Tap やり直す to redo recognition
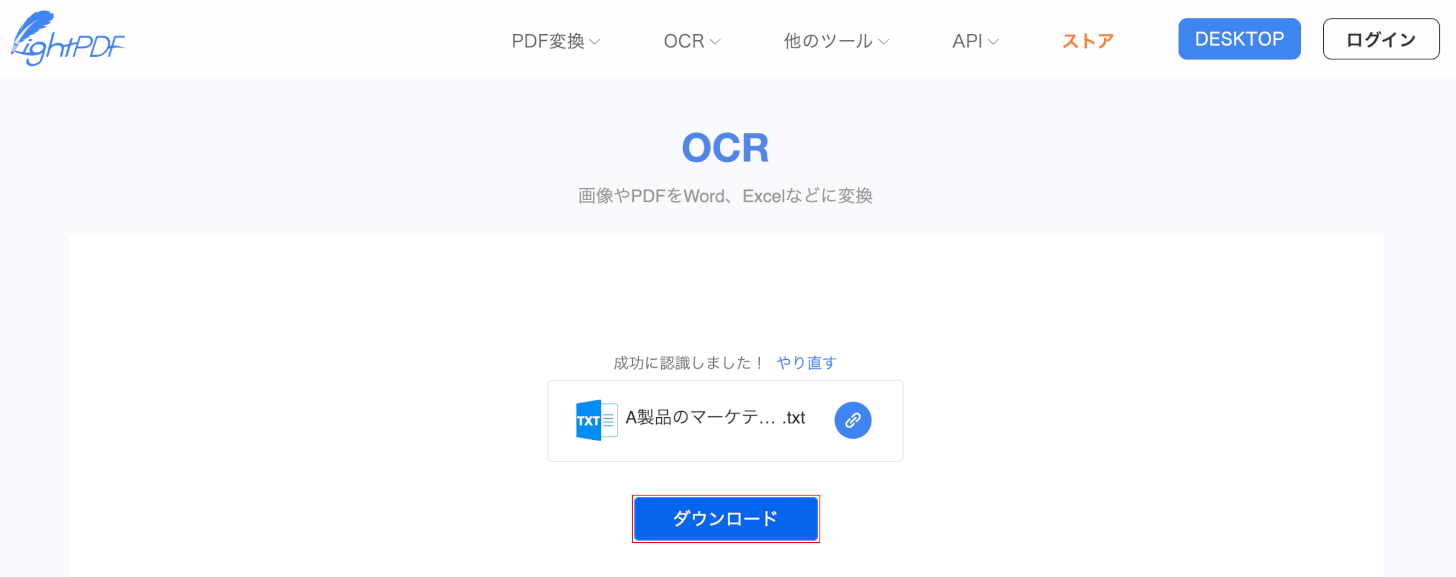Viewport: 1456px width, 577px height. (x=807, y=363)
